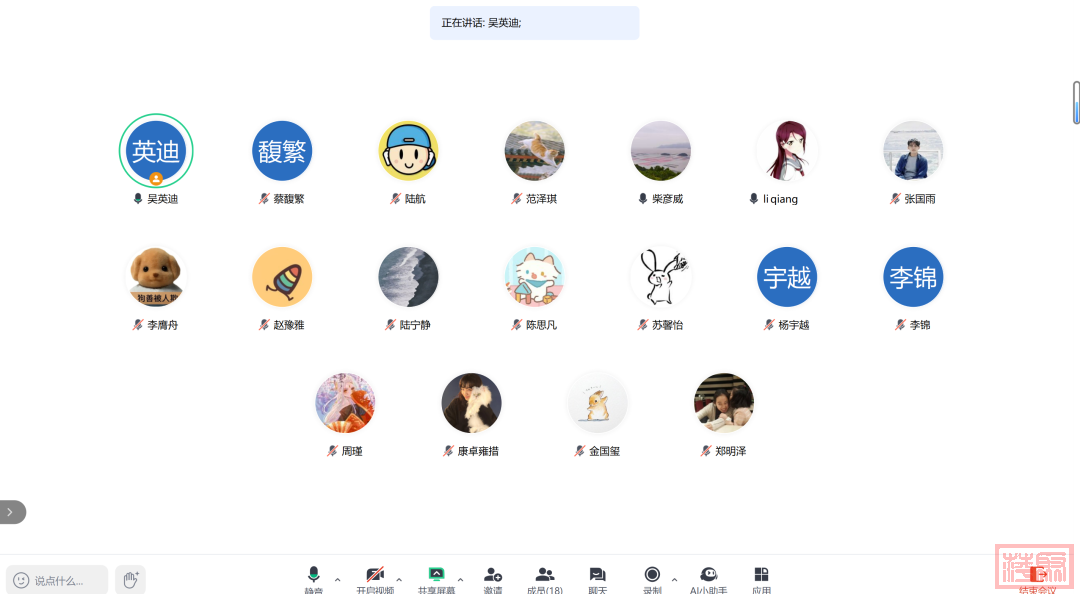The height and width of the screenshot is (594, 1080).
Task: Open the meeting chat (聊天)
Action: [x=597, y=577]
